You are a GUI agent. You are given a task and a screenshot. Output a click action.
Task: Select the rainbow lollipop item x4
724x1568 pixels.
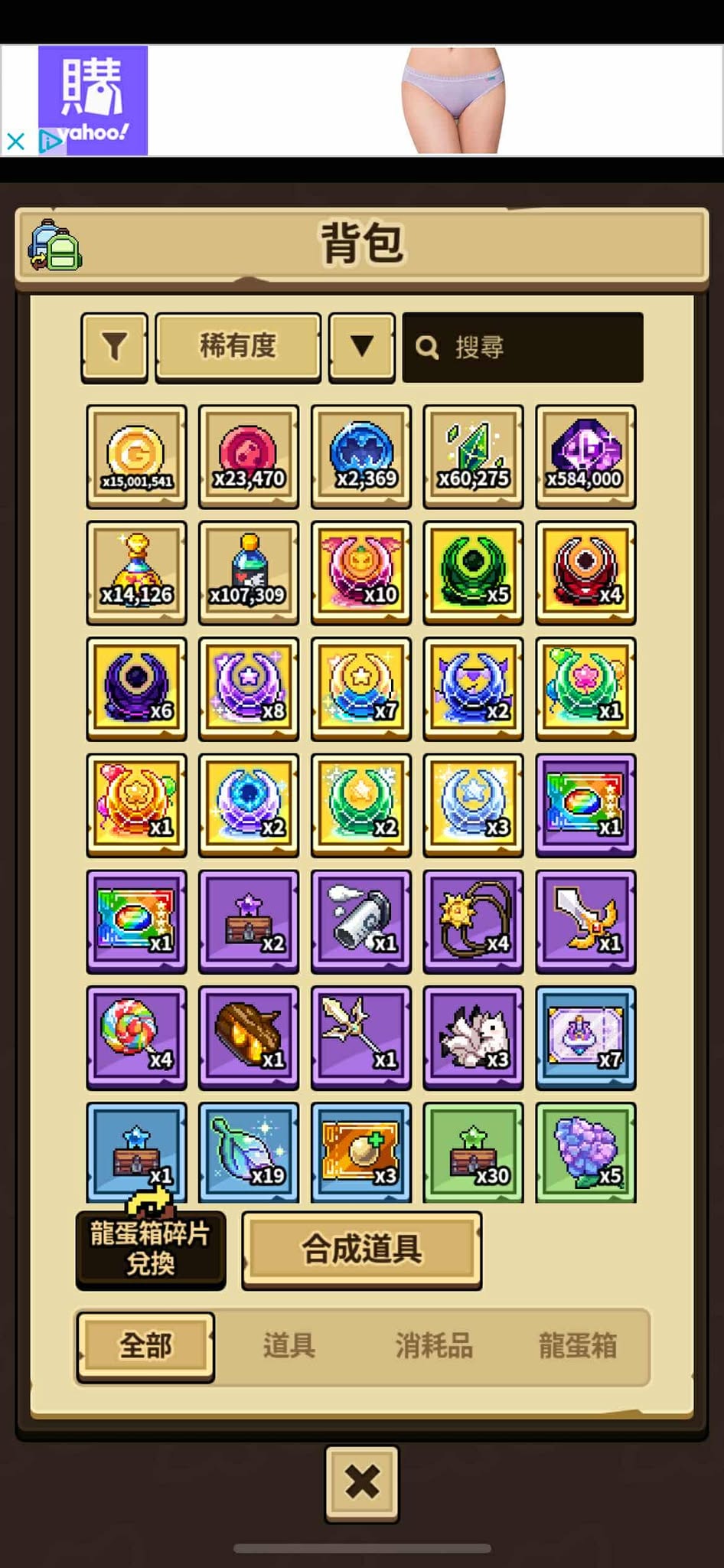(x=136, y=1037)
